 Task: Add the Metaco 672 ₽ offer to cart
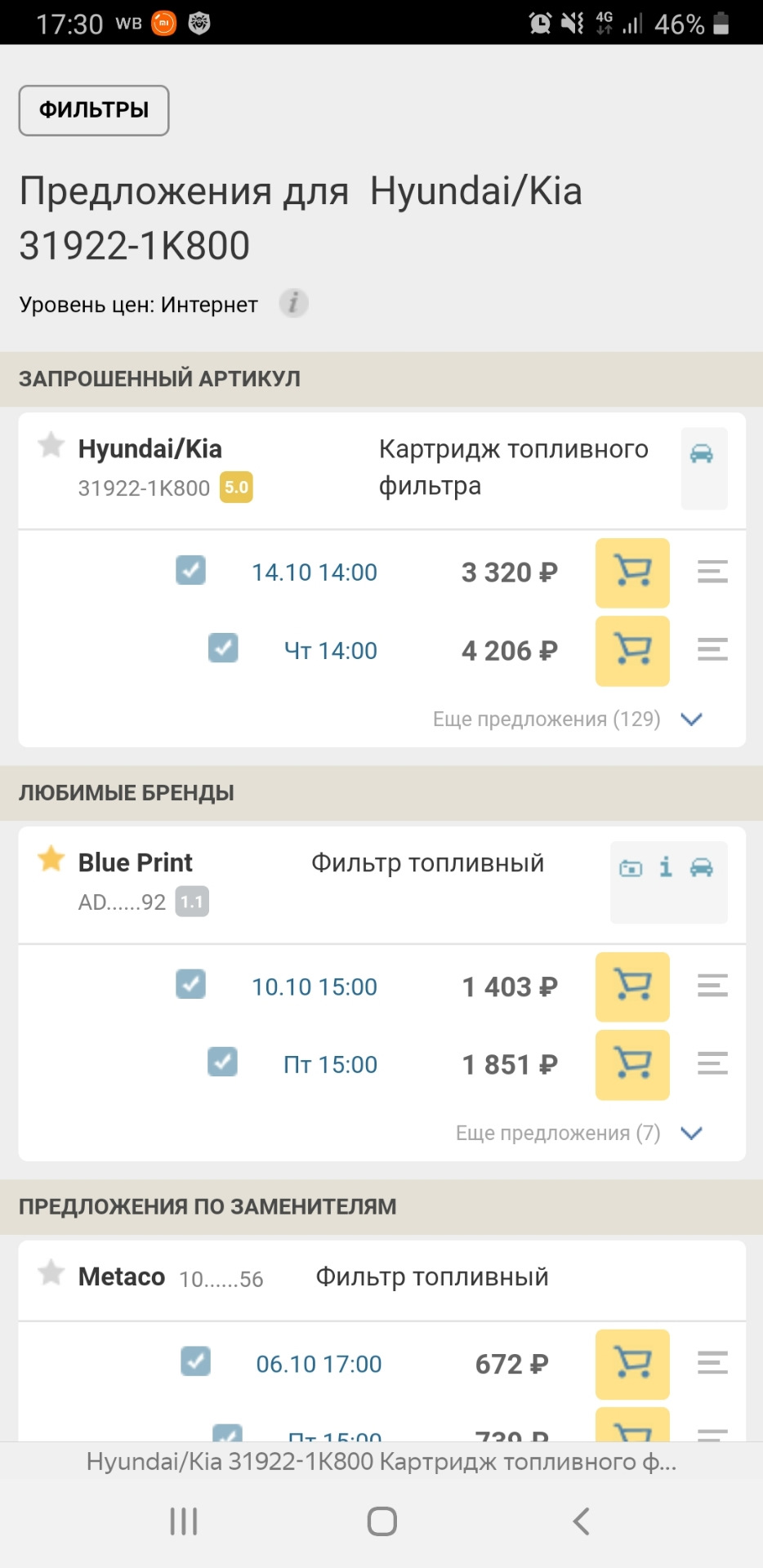(x=632, y=1365)
